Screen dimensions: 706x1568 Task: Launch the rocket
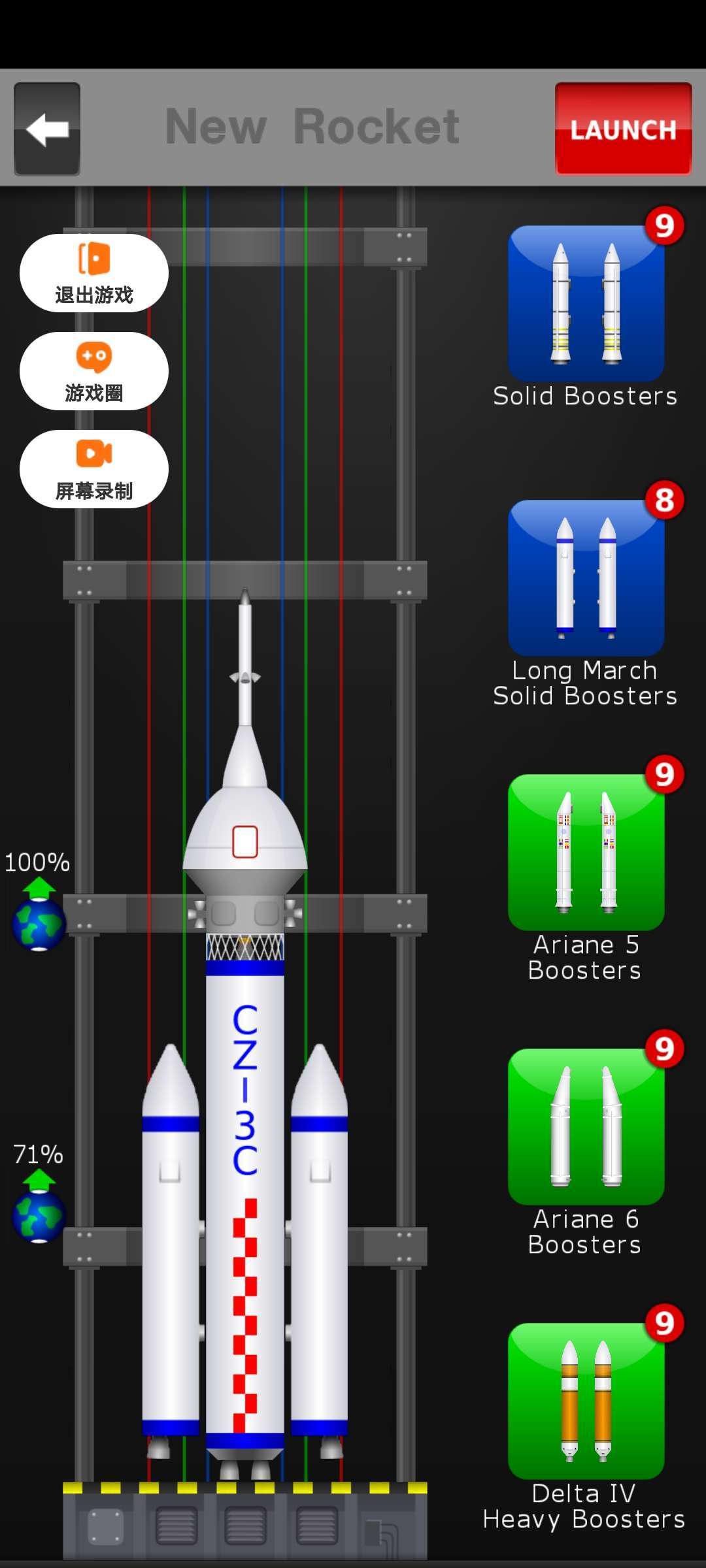tap(623, 129)
